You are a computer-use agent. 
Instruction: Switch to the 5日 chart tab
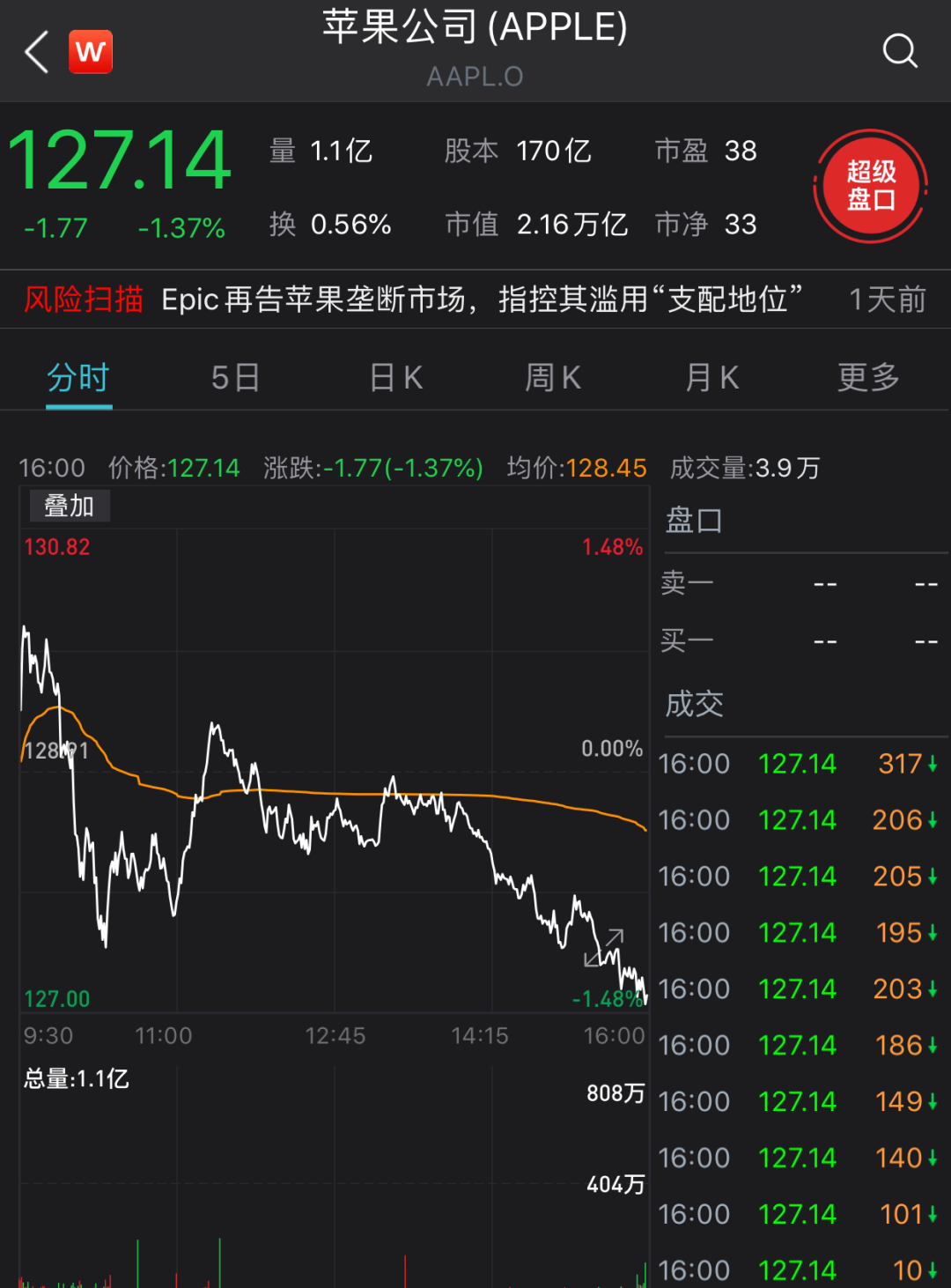coord(235,378)
